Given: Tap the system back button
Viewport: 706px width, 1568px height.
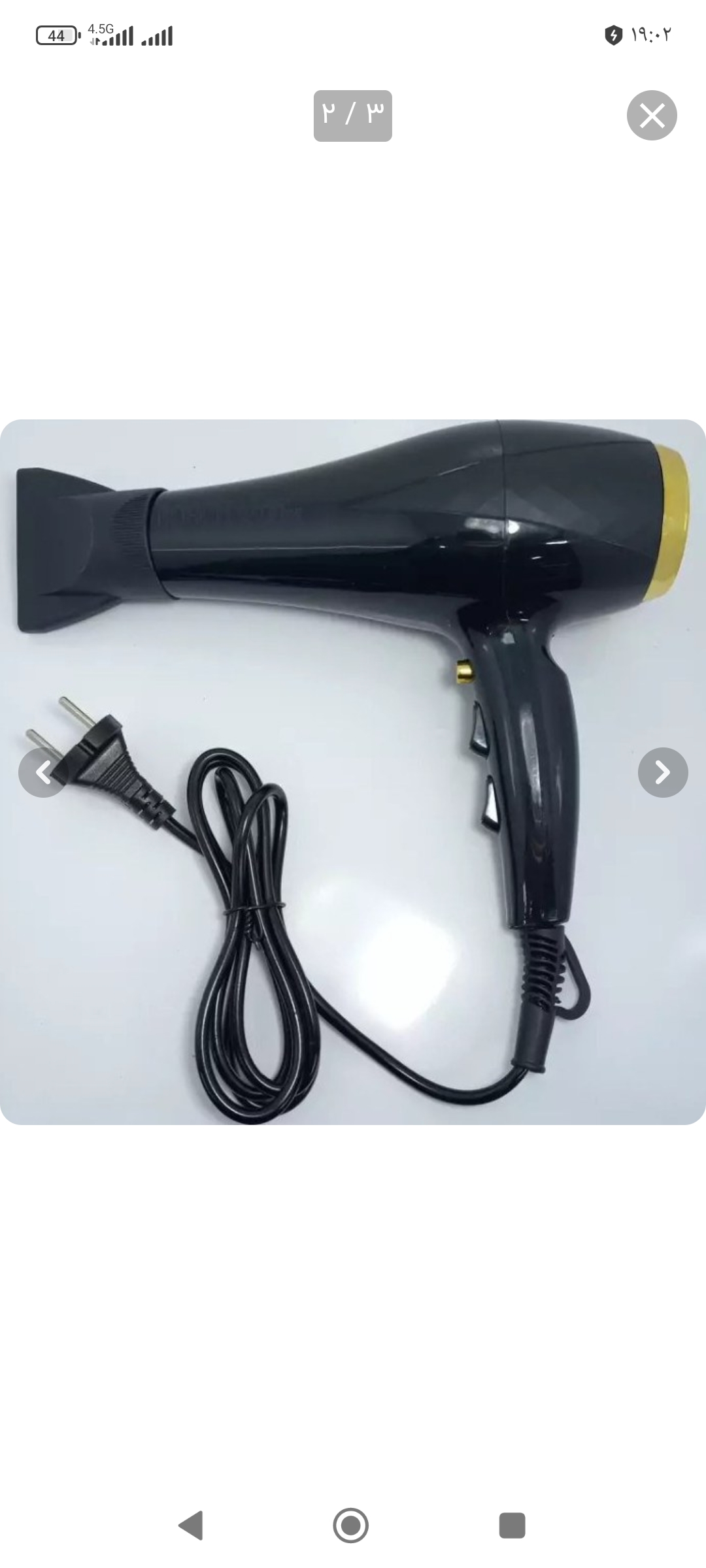Looking at the screenshot, I should coord(191,1526).
